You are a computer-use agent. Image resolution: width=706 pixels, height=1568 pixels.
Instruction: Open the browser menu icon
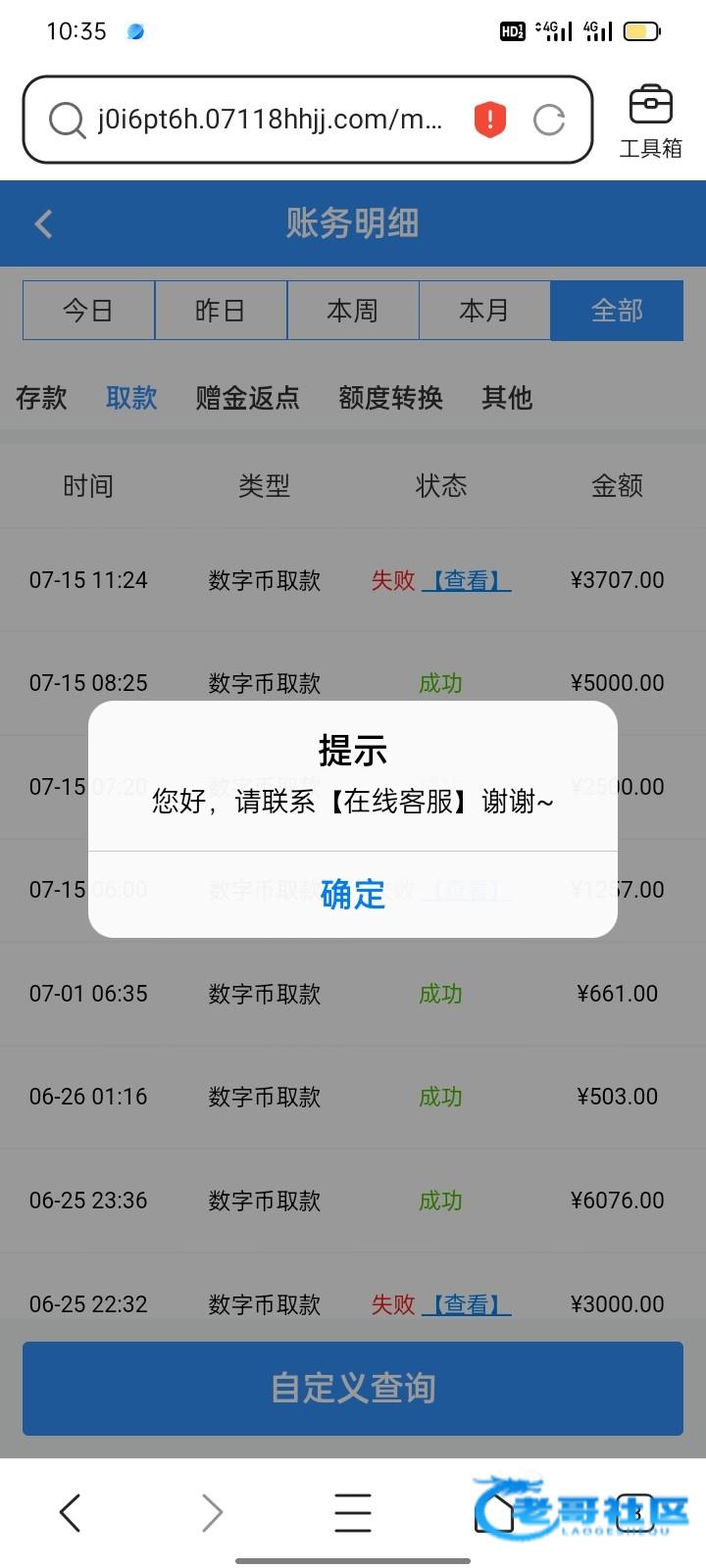tap(352, 1512)
